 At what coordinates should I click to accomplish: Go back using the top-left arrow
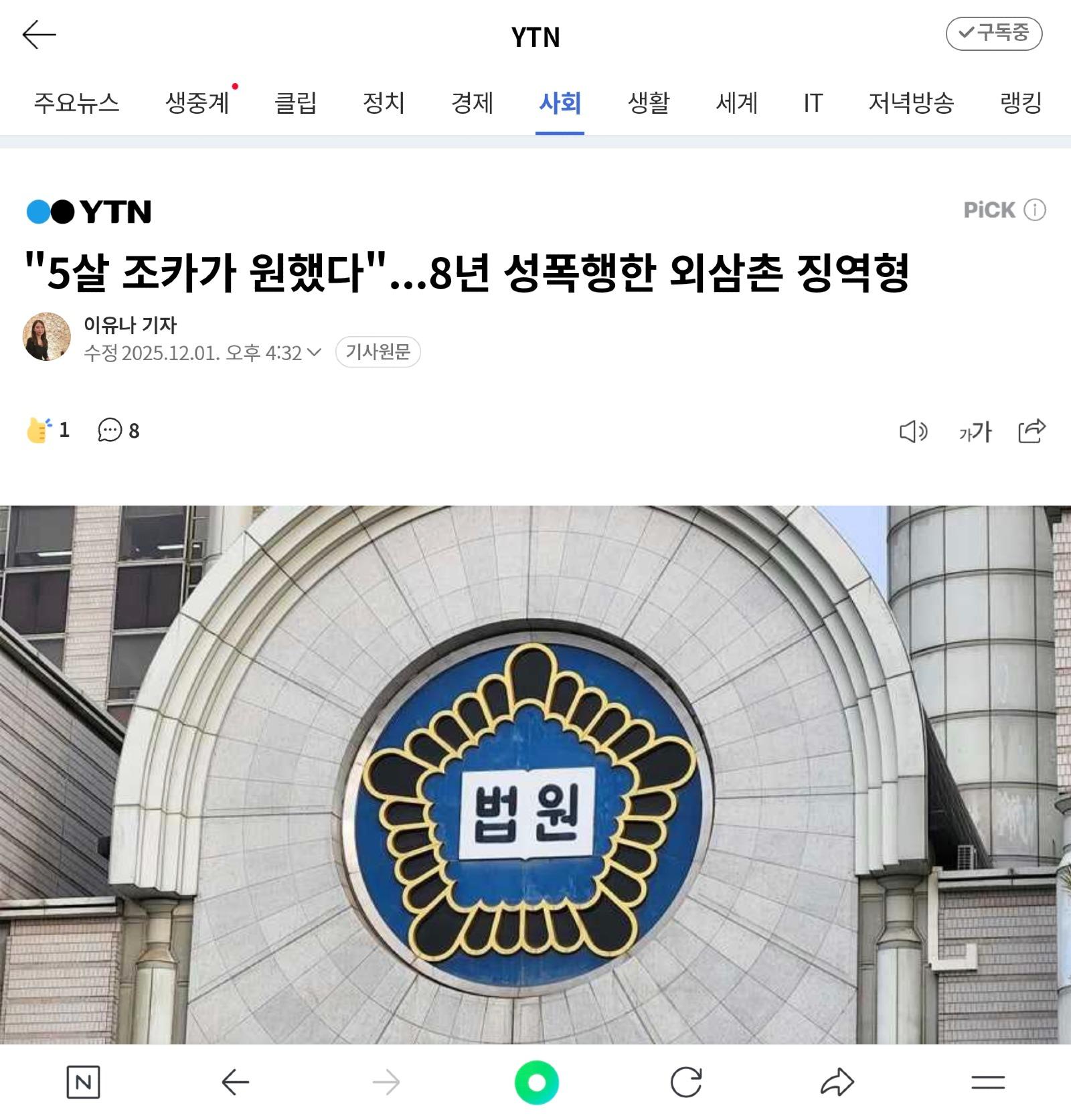tap(39, 35)
